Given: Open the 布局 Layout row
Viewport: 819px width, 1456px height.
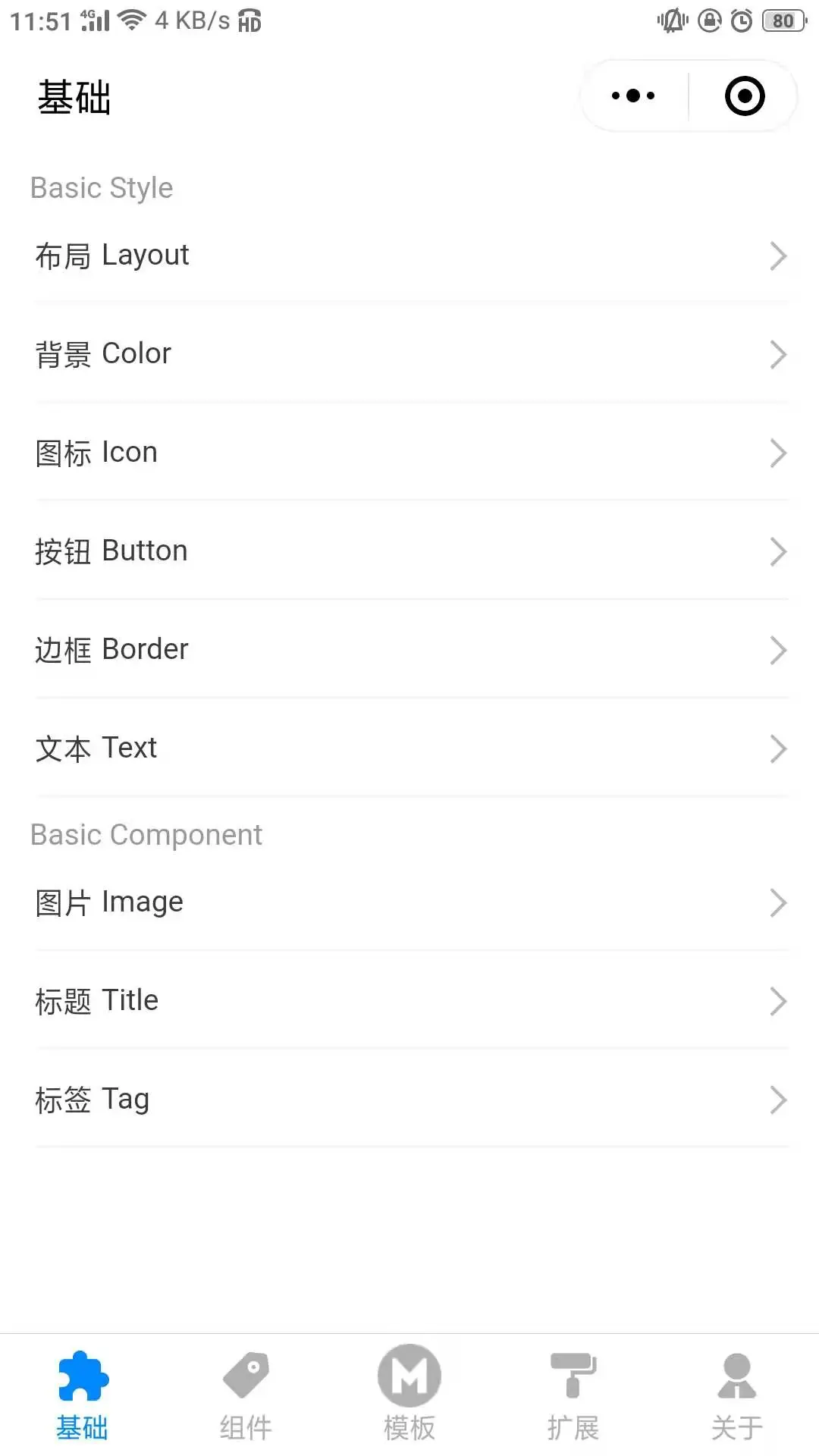Looking at the screenshot, I should click(x=409, y=256).
